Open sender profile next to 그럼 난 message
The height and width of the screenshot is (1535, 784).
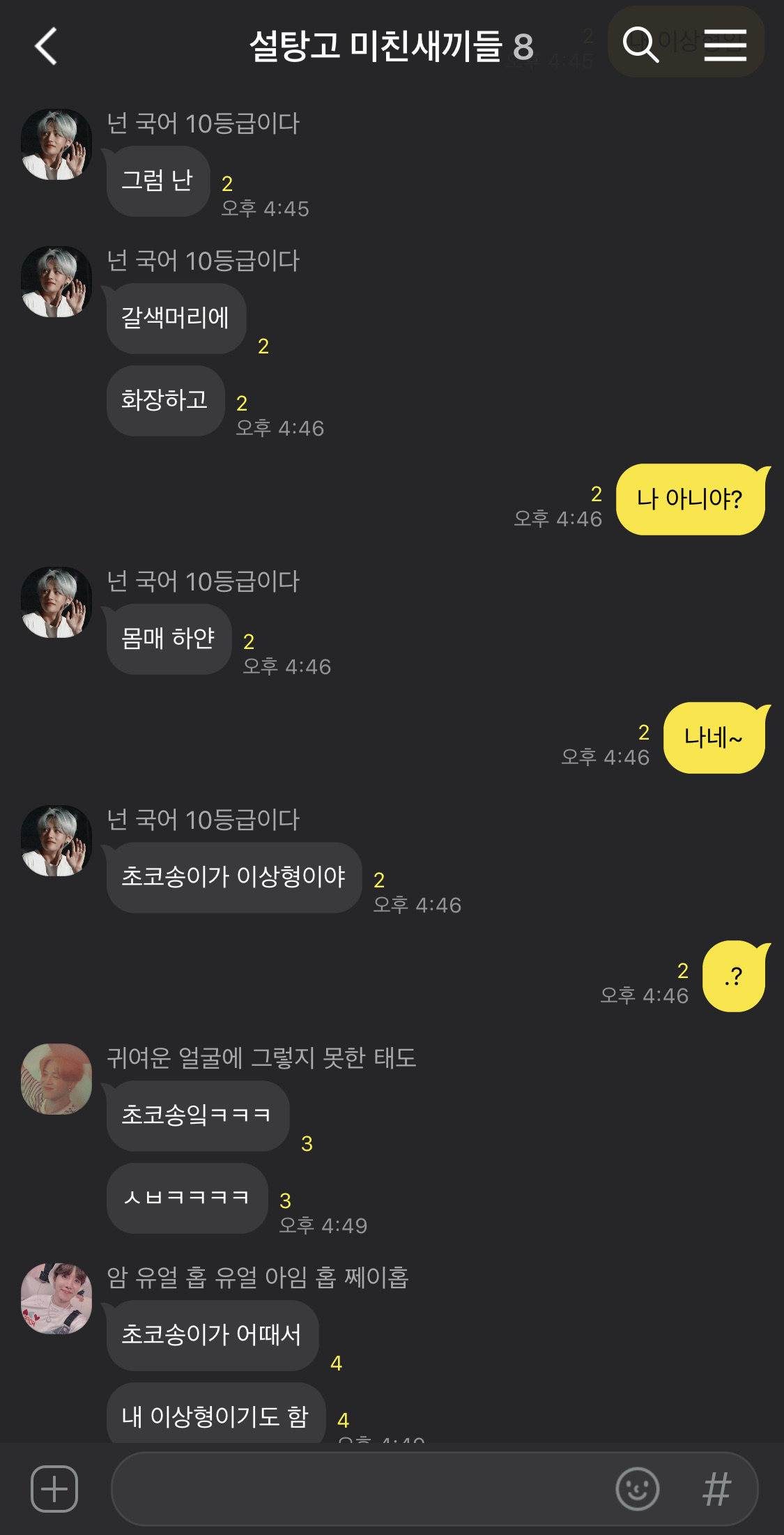point(56,144)
